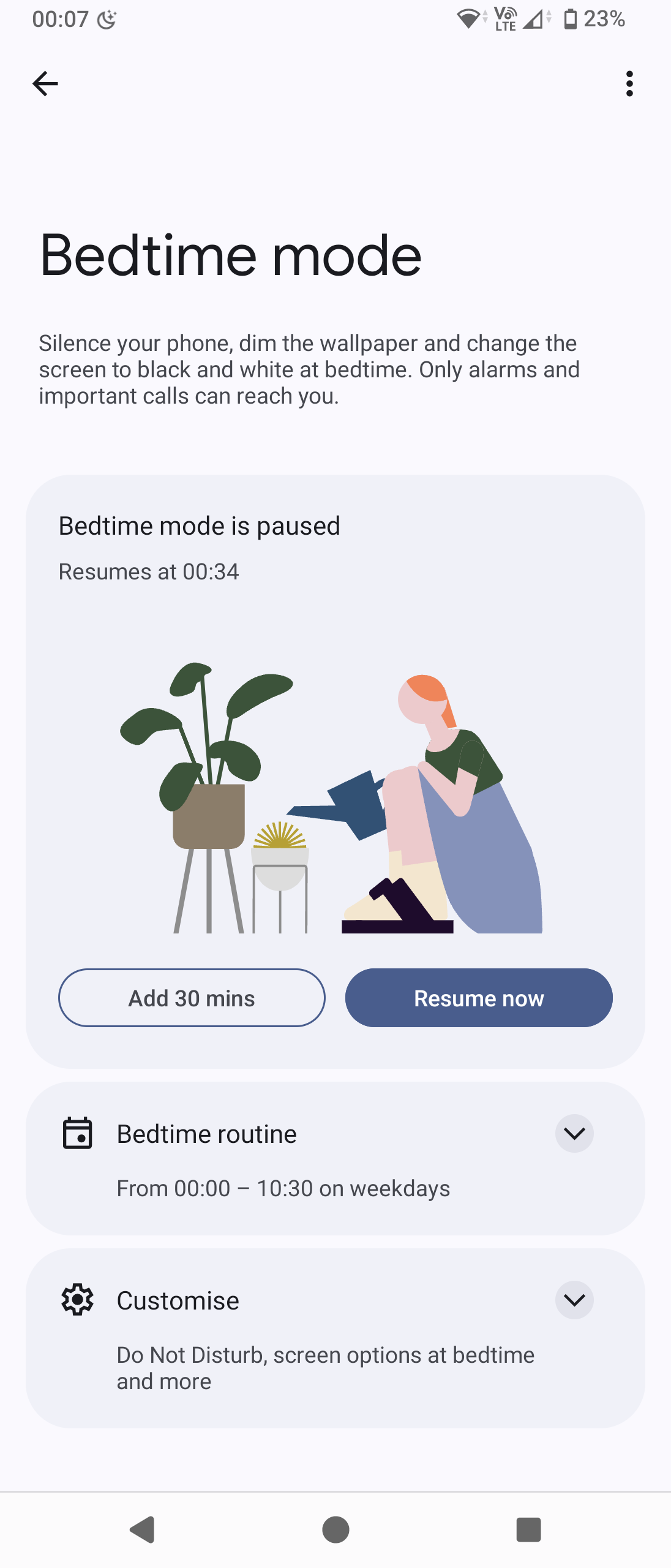
Task: Open the three-dot overflow menu
Action: pyautogui.click(x=629, y=84)
